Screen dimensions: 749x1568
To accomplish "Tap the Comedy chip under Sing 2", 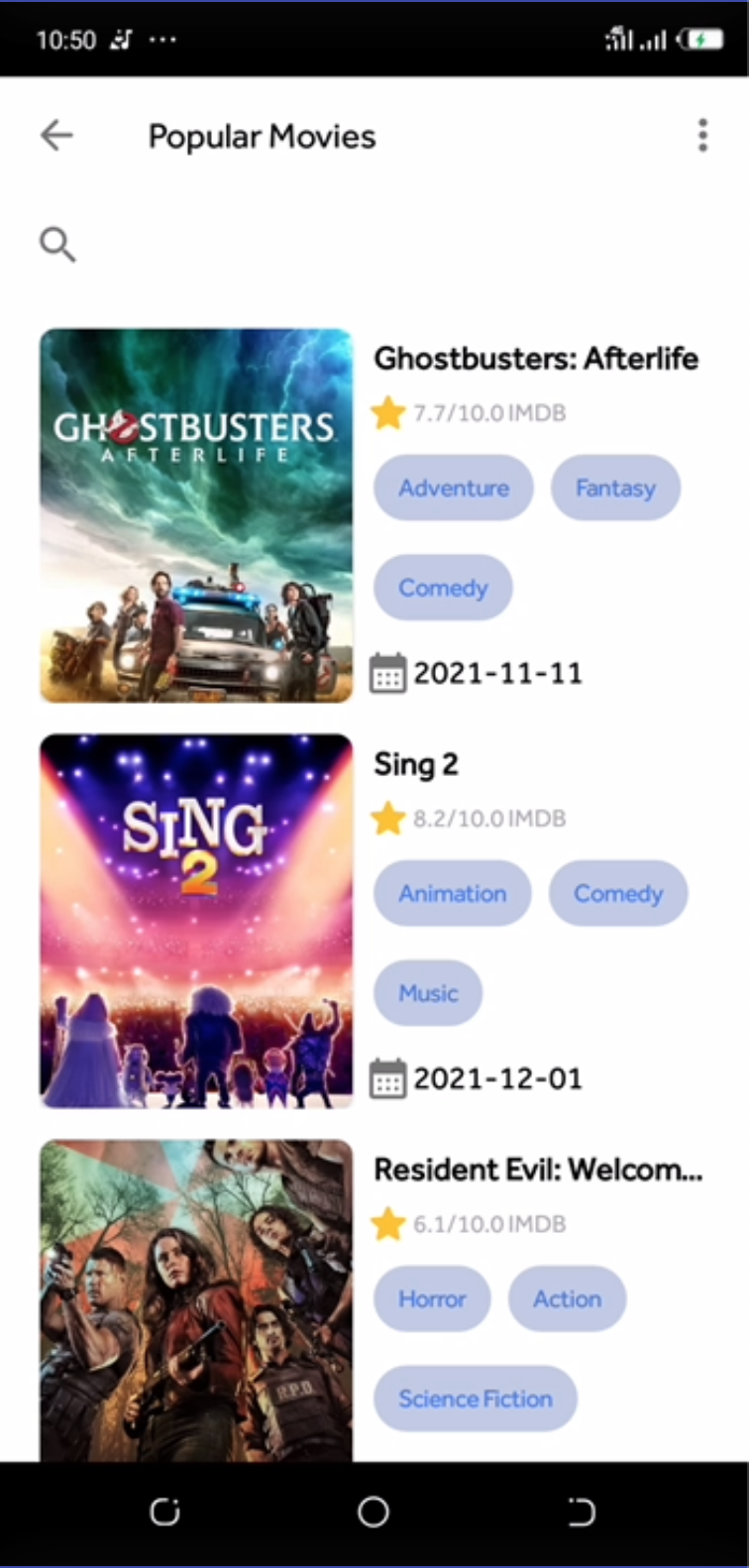I will coord(618,893).
